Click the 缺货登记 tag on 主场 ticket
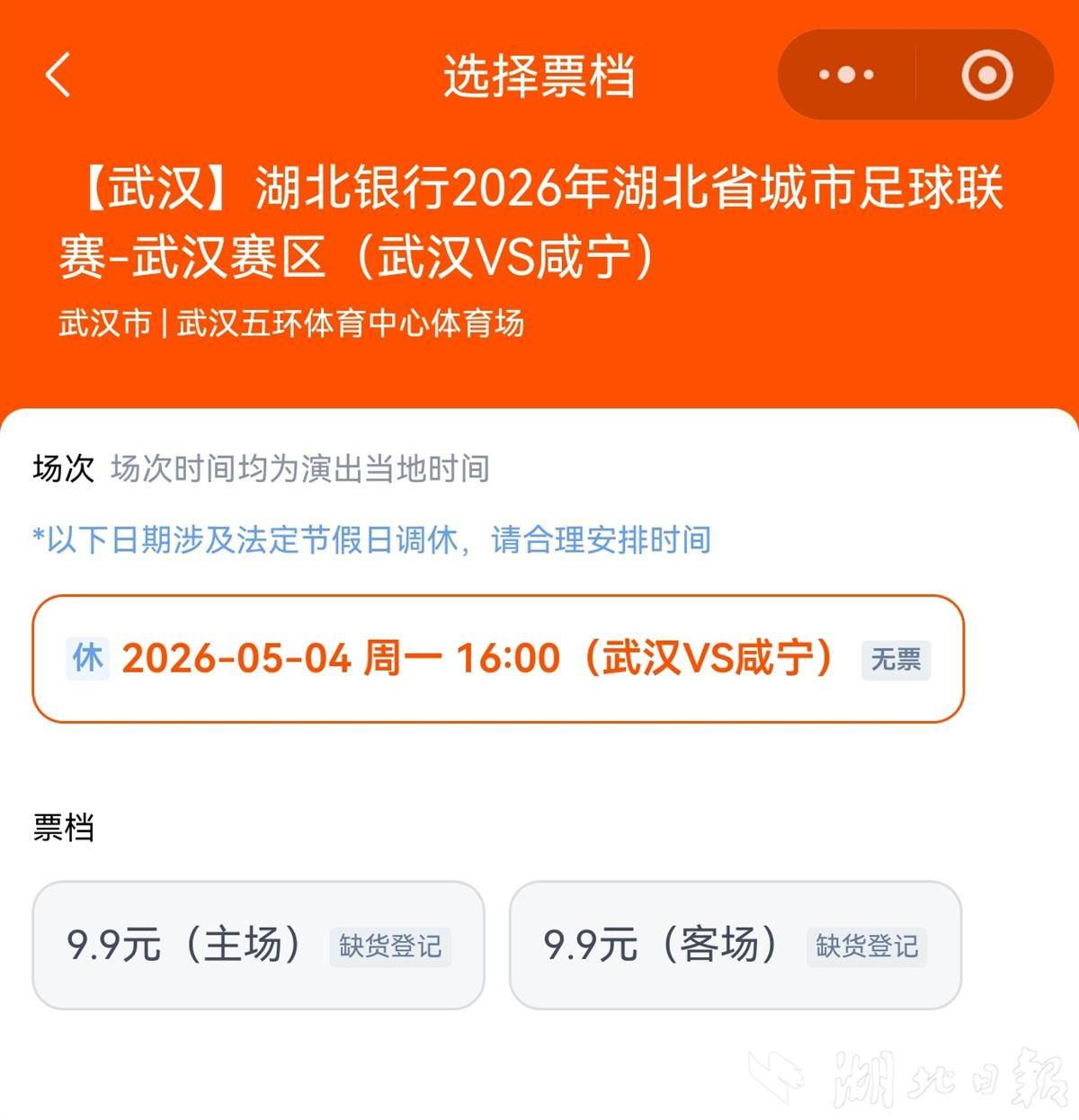This screenshot has width=1079, height=1120. (390, 946)
